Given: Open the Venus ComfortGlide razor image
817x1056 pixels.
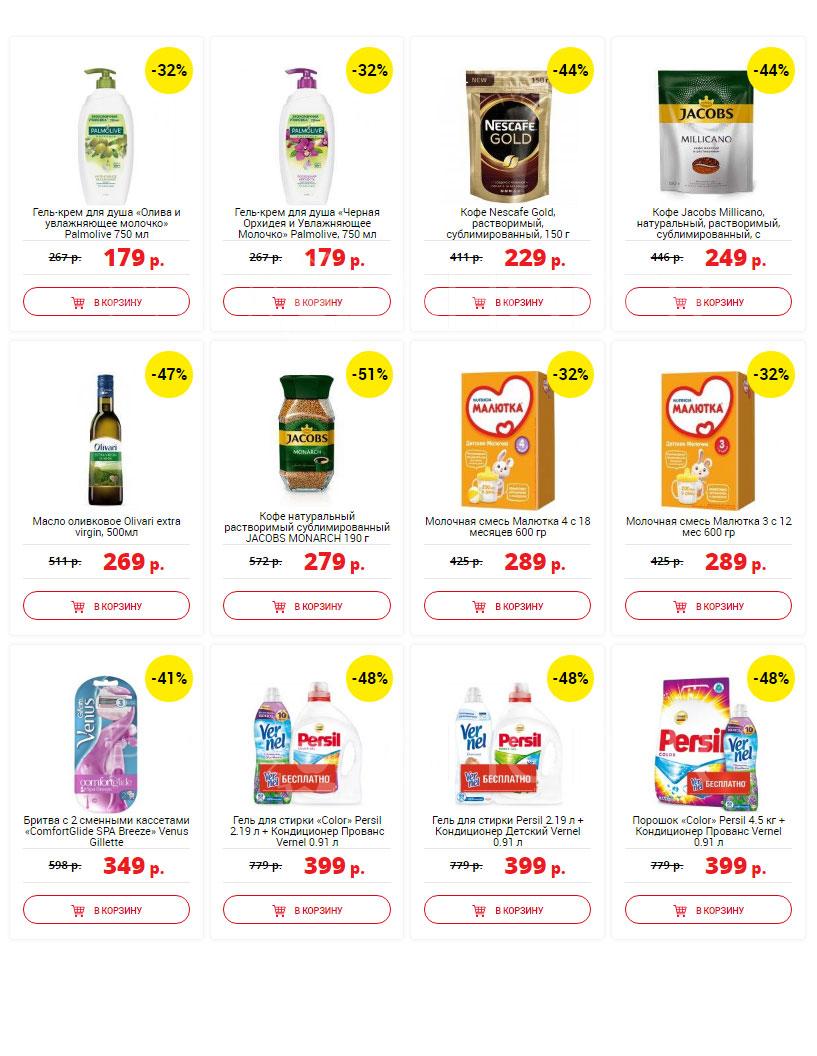Looking at the screenshot, I should pos(106,744).
